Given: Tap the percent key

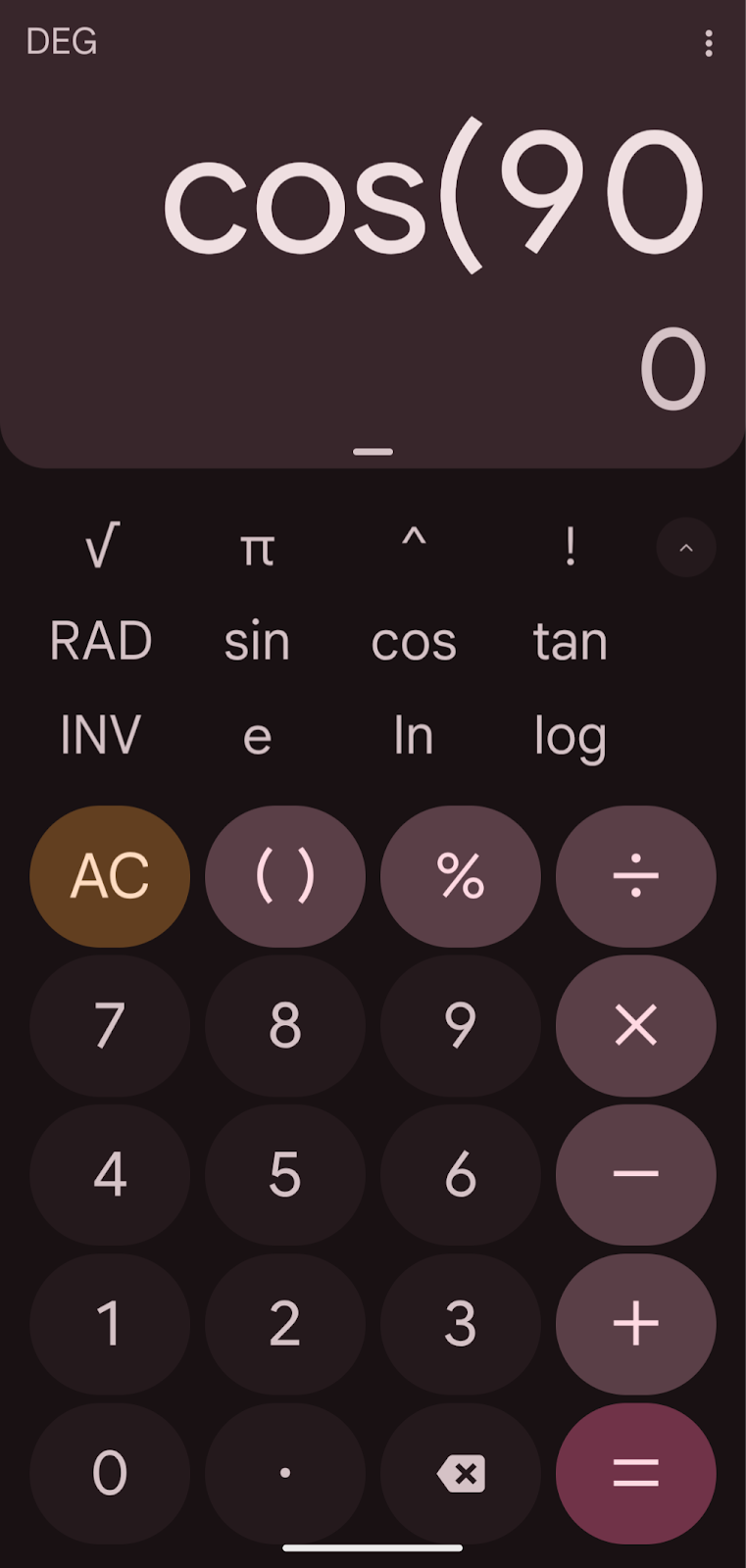Looking at the screenshot, I should [x=461, y=876].
